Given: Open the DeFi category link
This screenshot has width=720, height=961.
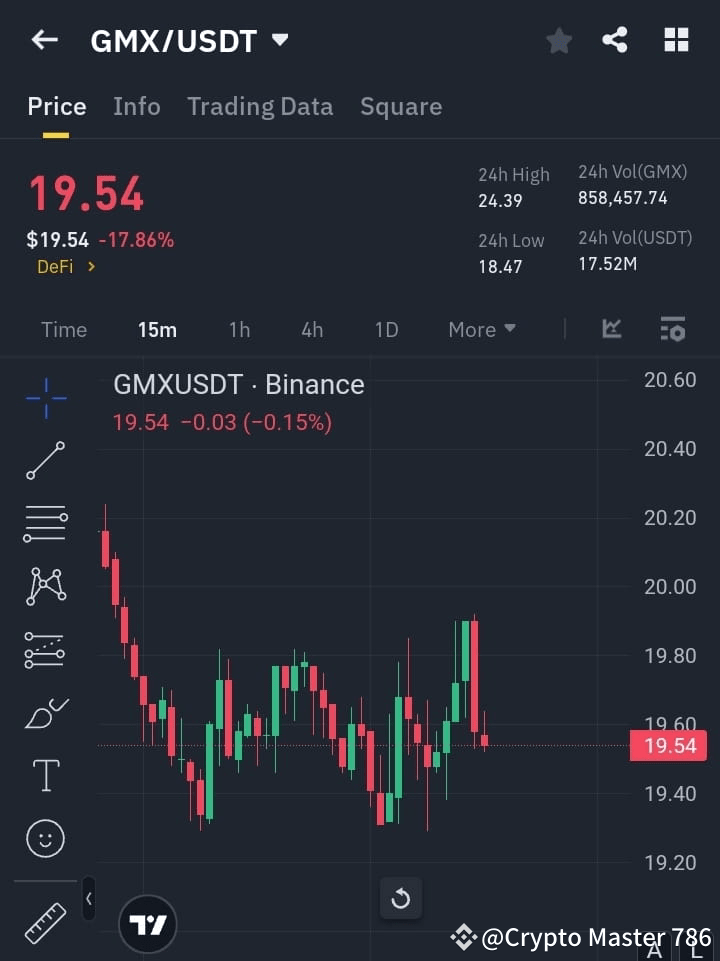Looking at the screenshot, I should 65,267.
